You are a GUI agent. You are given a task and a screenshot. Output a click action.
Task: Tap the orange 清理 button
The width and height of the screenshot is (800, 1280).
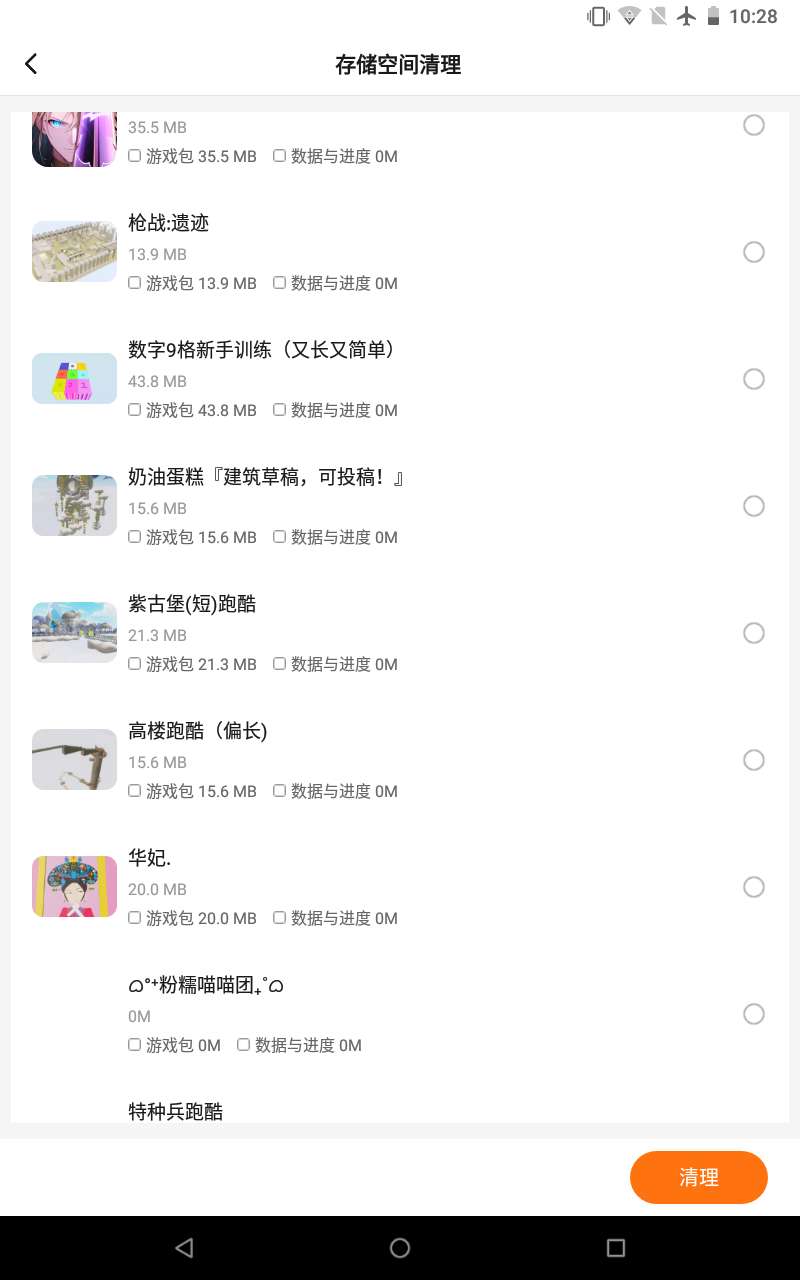[x=698, y=1177]
